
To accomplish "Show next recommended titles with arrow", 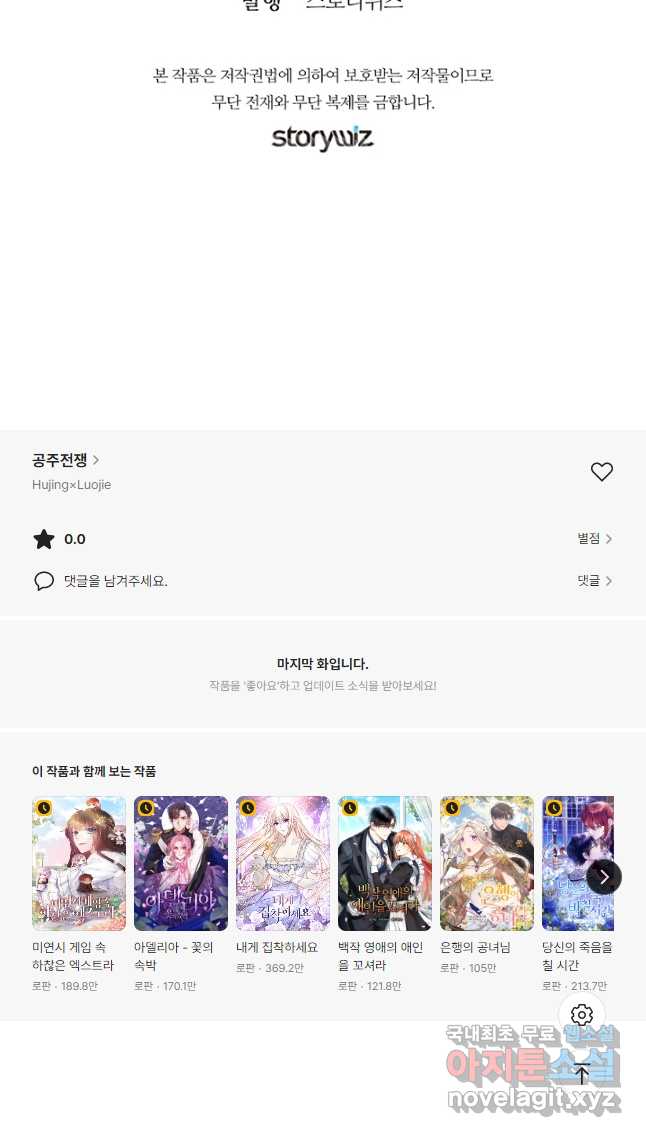I will point(604,877).
